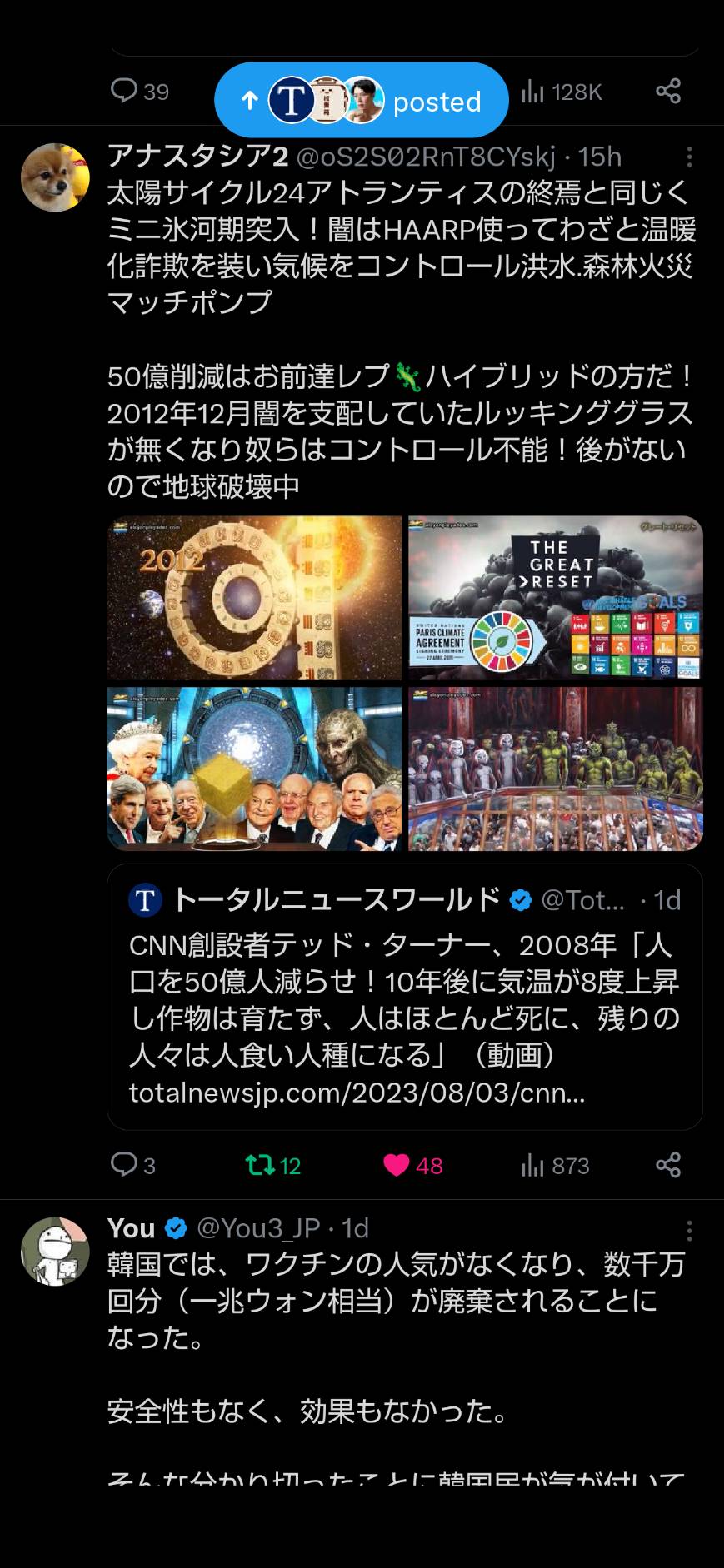Reply to アナスタシア2's tweet
The height and width of the screenshot is (1568, 724).
click(x=133, y=1164)
